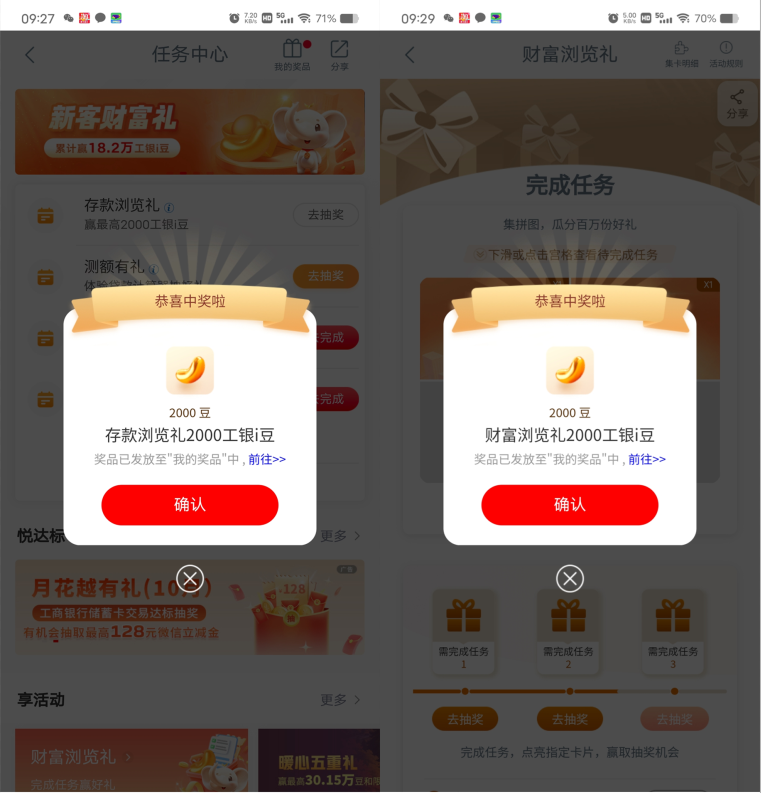This screenshot has height=793, width=761.
Task: Tap 去抽奖 beside 测额有礼 task
Action: (x=325, y=276)
